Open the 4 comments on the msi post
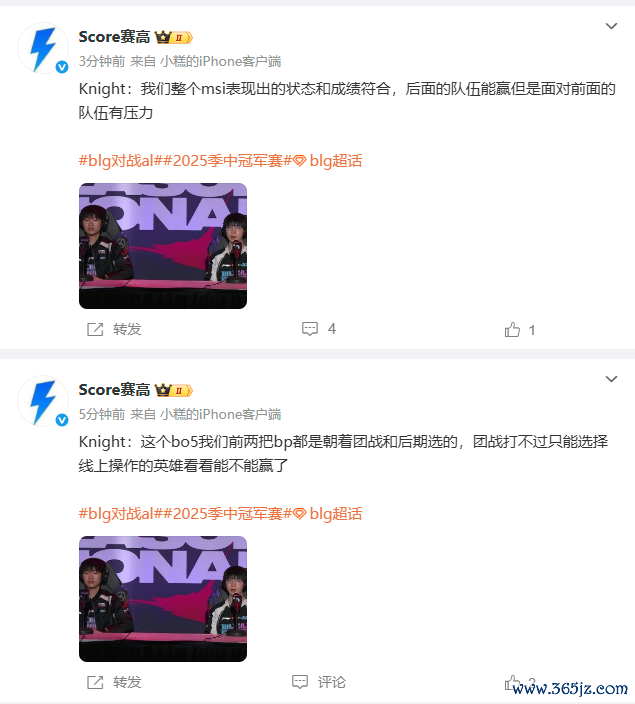The image size is (635, 704). coord(319,329)
